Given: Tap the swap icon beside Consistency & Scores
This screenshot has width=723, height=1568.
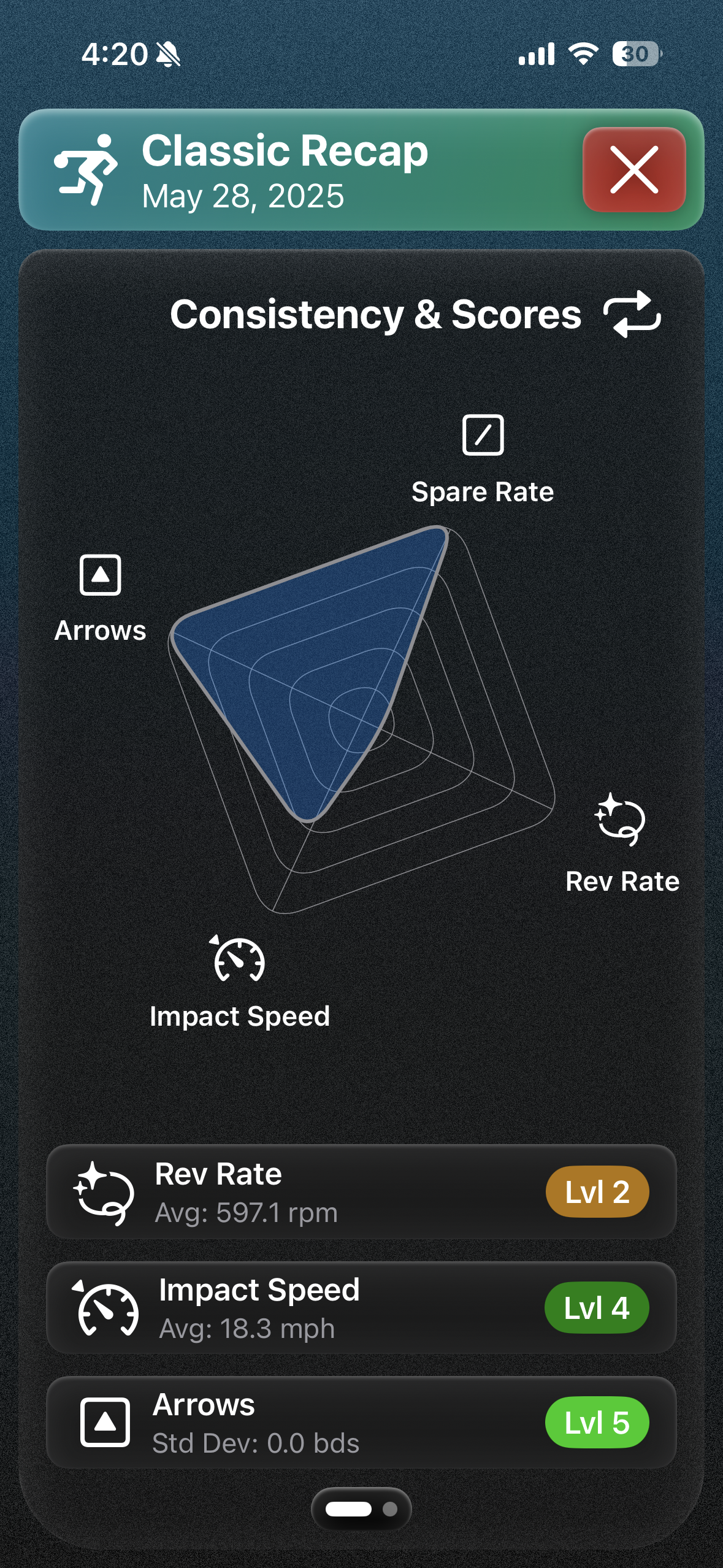Looking at the screenshot, I should (632, 314).
